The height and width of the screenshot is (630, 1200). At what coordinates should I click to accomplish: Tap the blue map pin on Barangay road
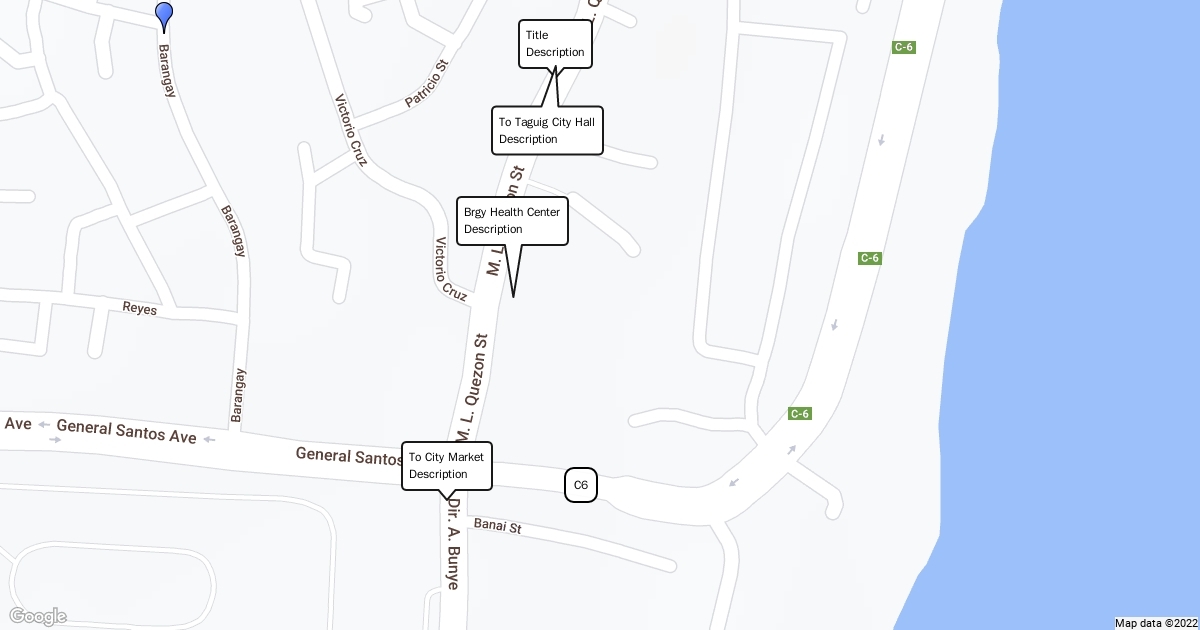[164, 17]
